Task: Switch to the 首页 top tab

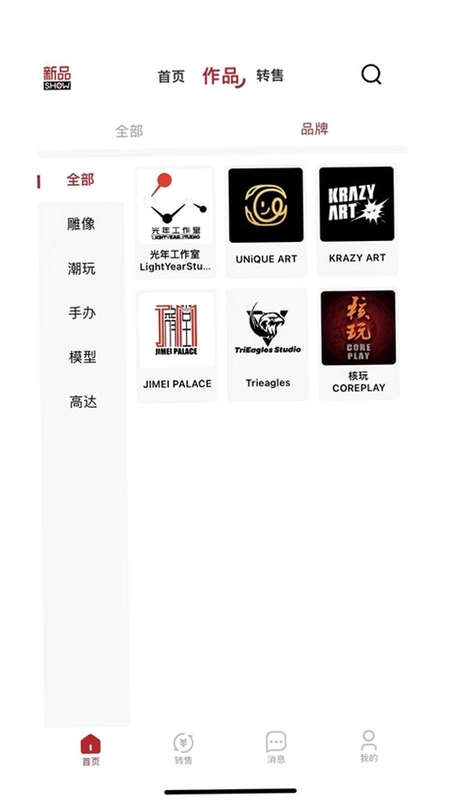Action: [171, 77]
